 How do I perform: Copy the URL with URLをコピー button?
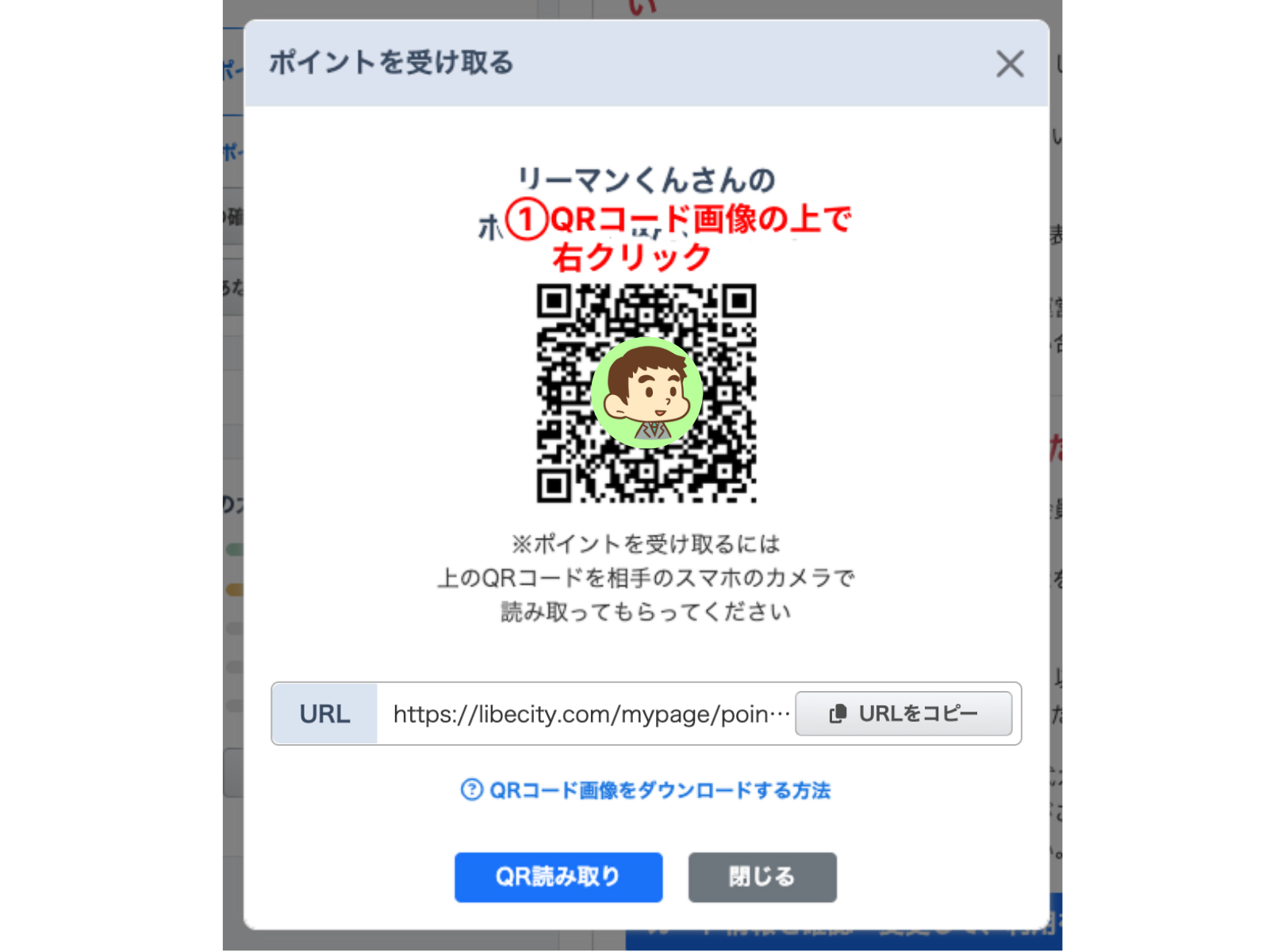click(x=903, y=714)
